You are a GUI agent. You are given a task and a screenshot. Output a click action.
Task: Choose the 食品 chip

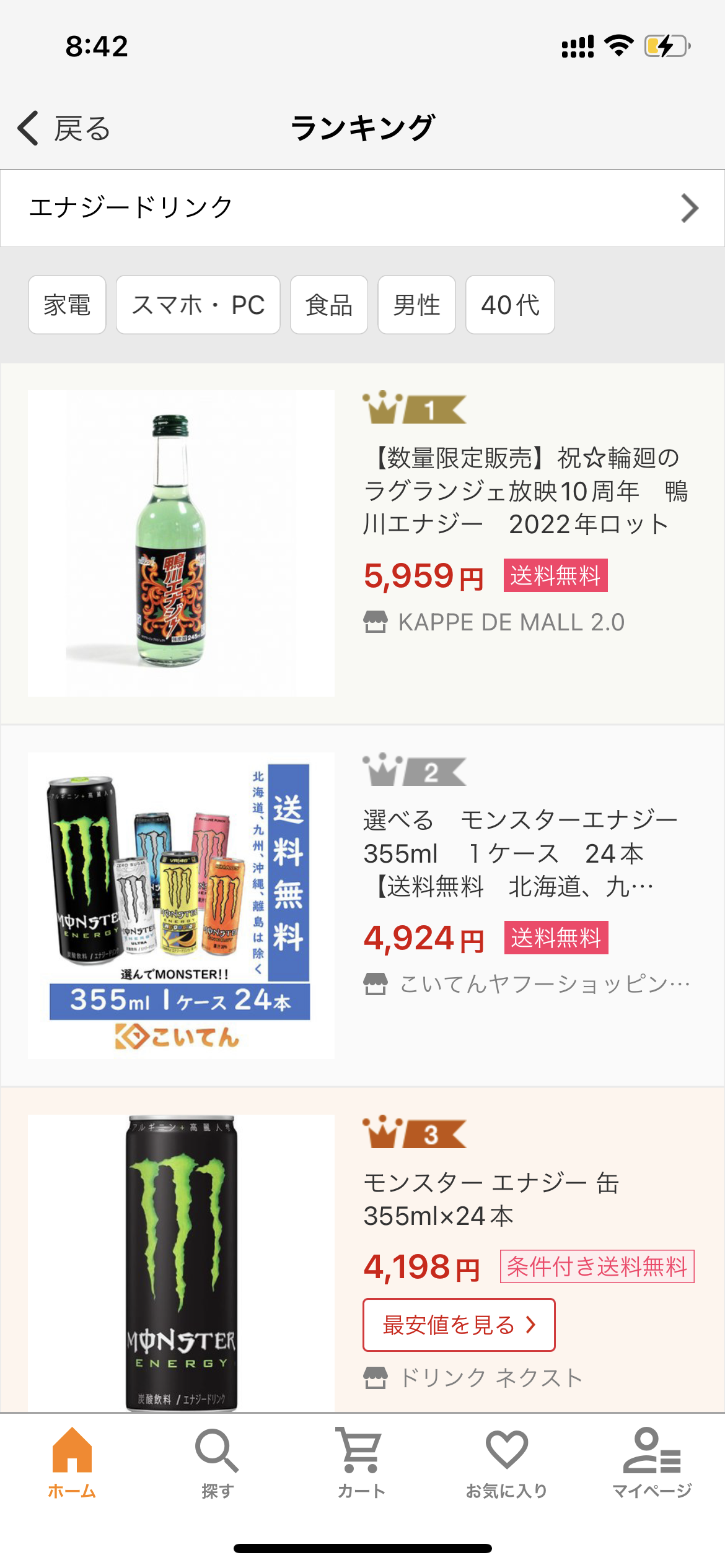coord(328,305)
